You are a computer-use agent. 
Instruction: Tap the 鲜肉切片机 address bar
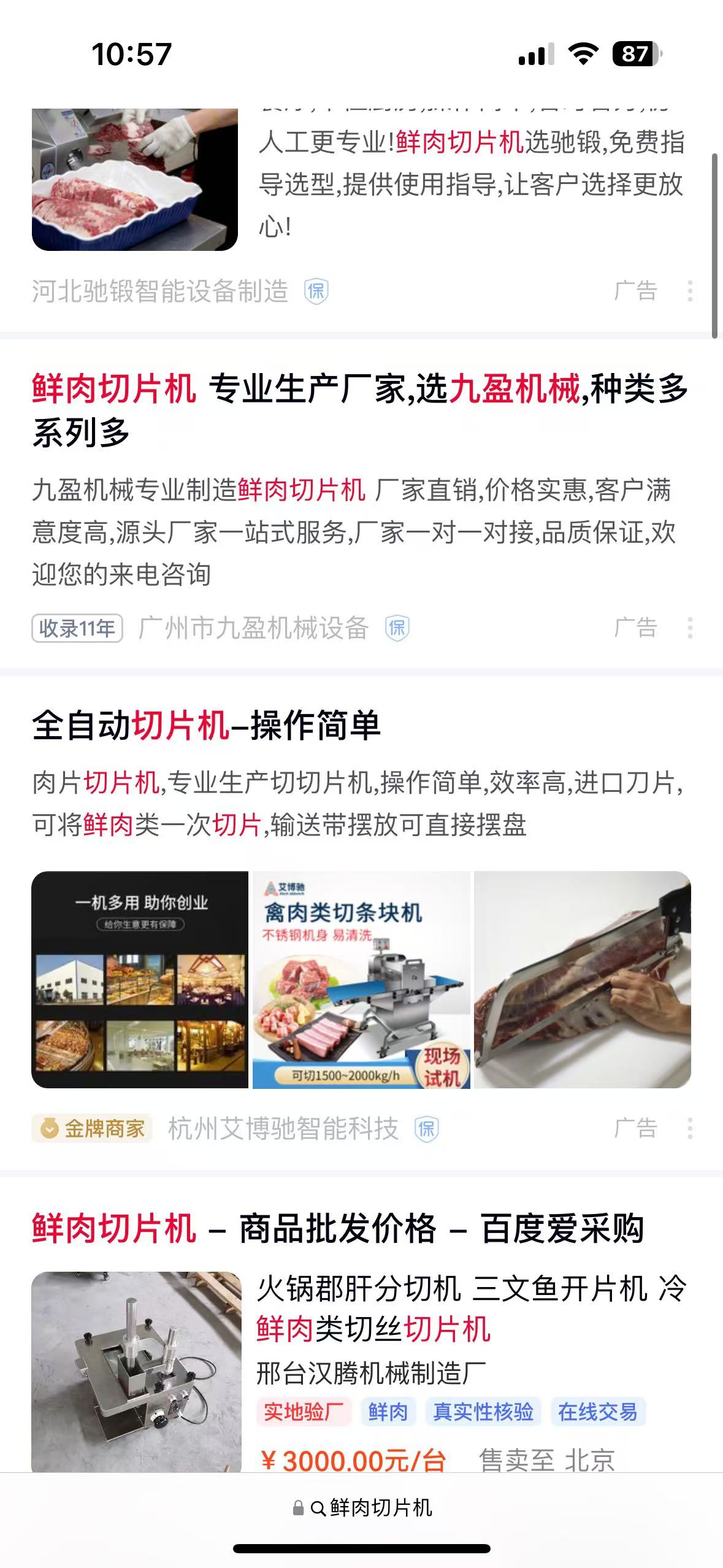coord(371,1507)
